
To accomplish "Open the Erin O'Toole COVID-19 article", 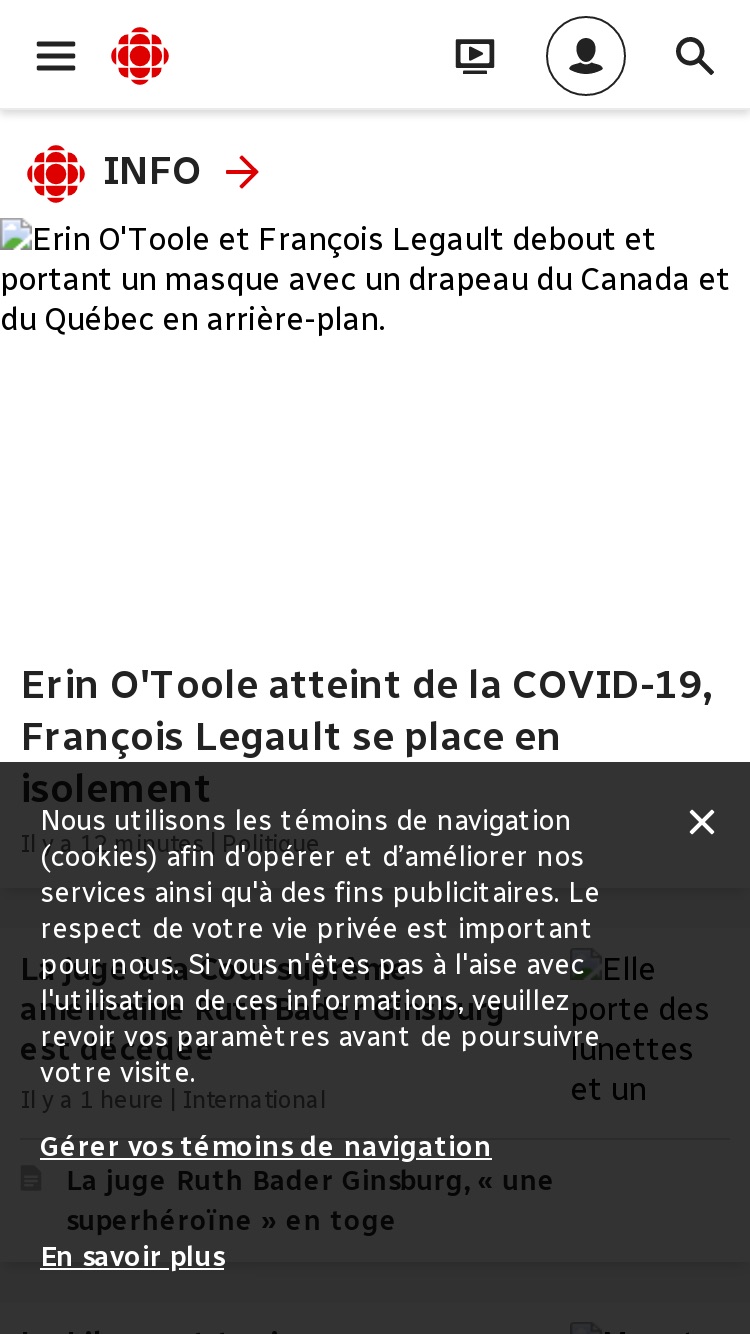I will click(366, 736).
